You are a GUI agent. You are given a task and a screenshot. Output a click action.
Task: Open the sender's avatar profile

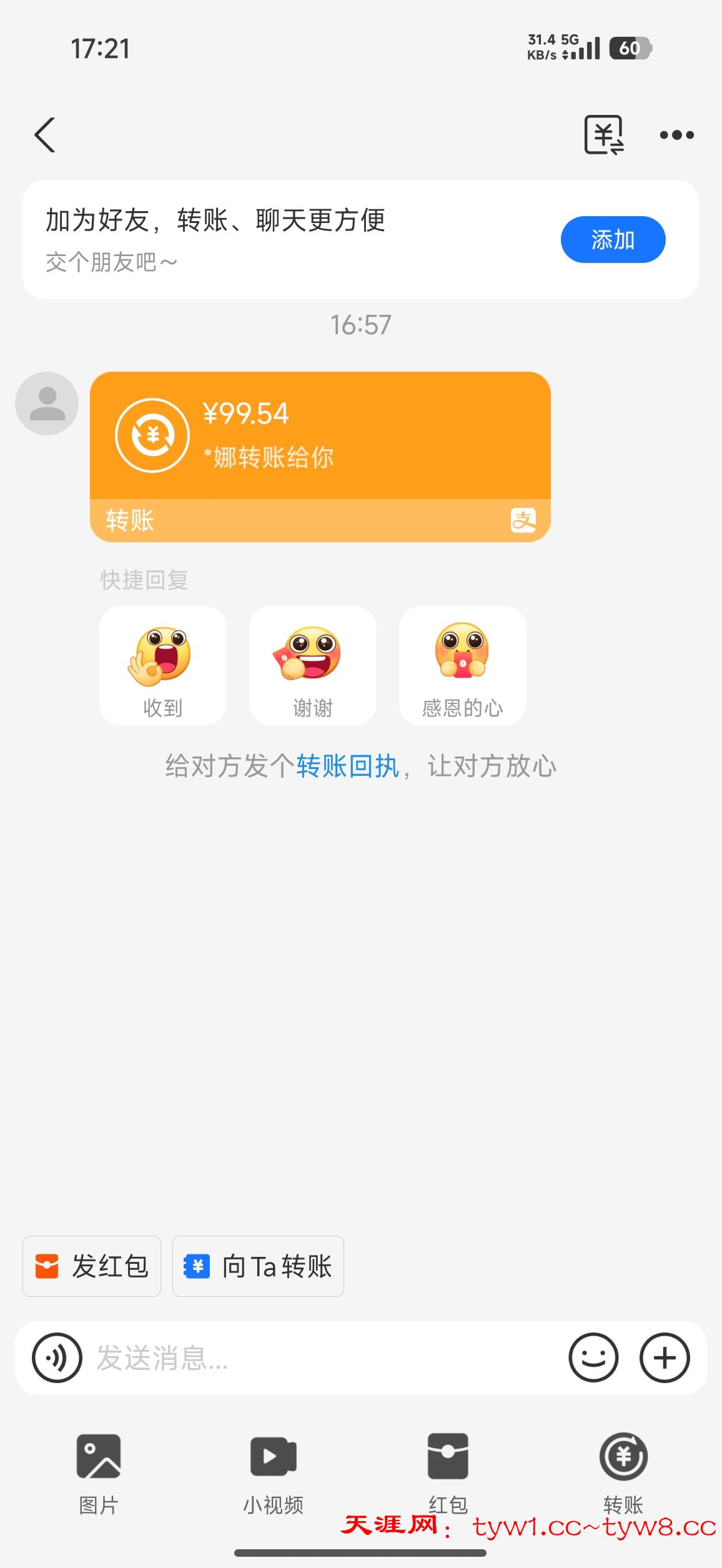point(47,404)
